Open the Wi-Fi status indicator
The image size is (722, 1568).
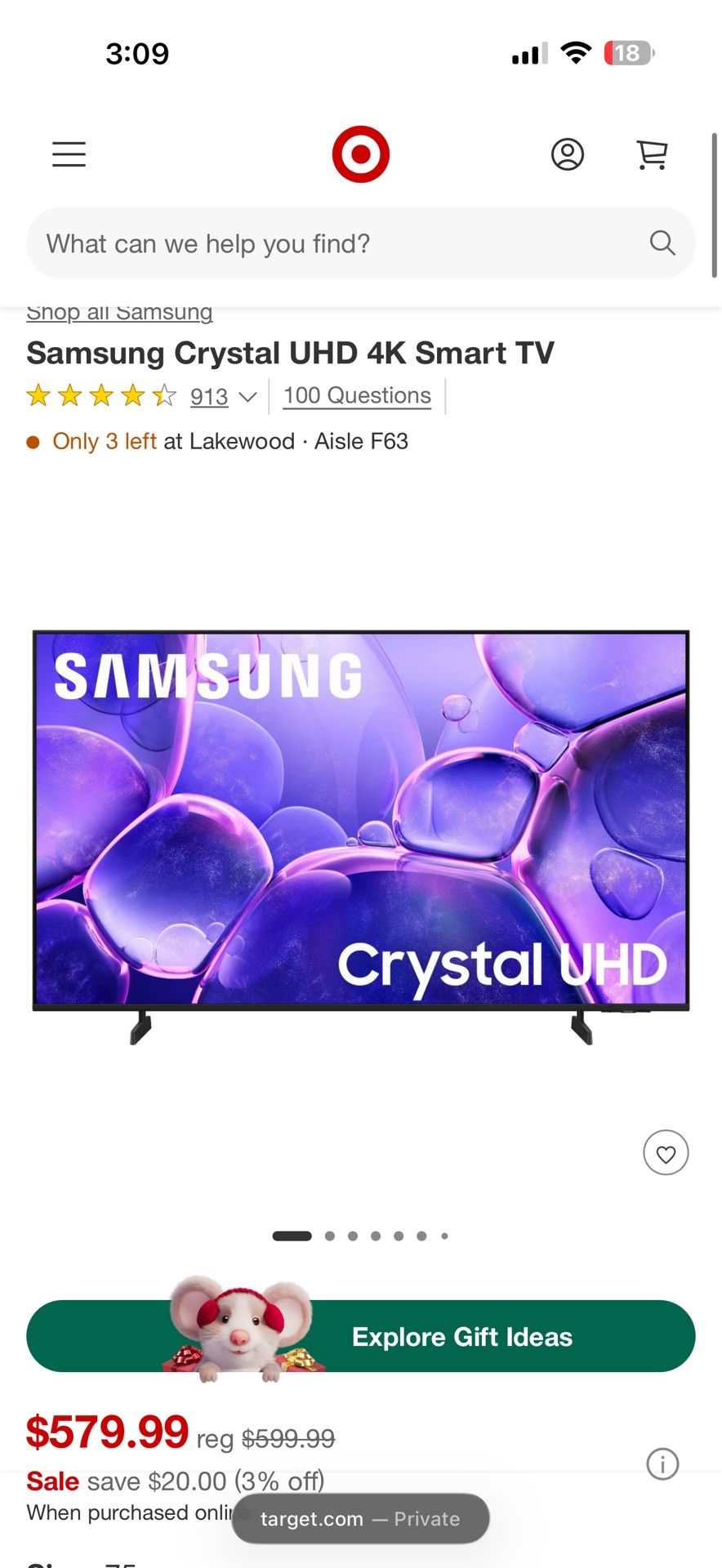577,52
